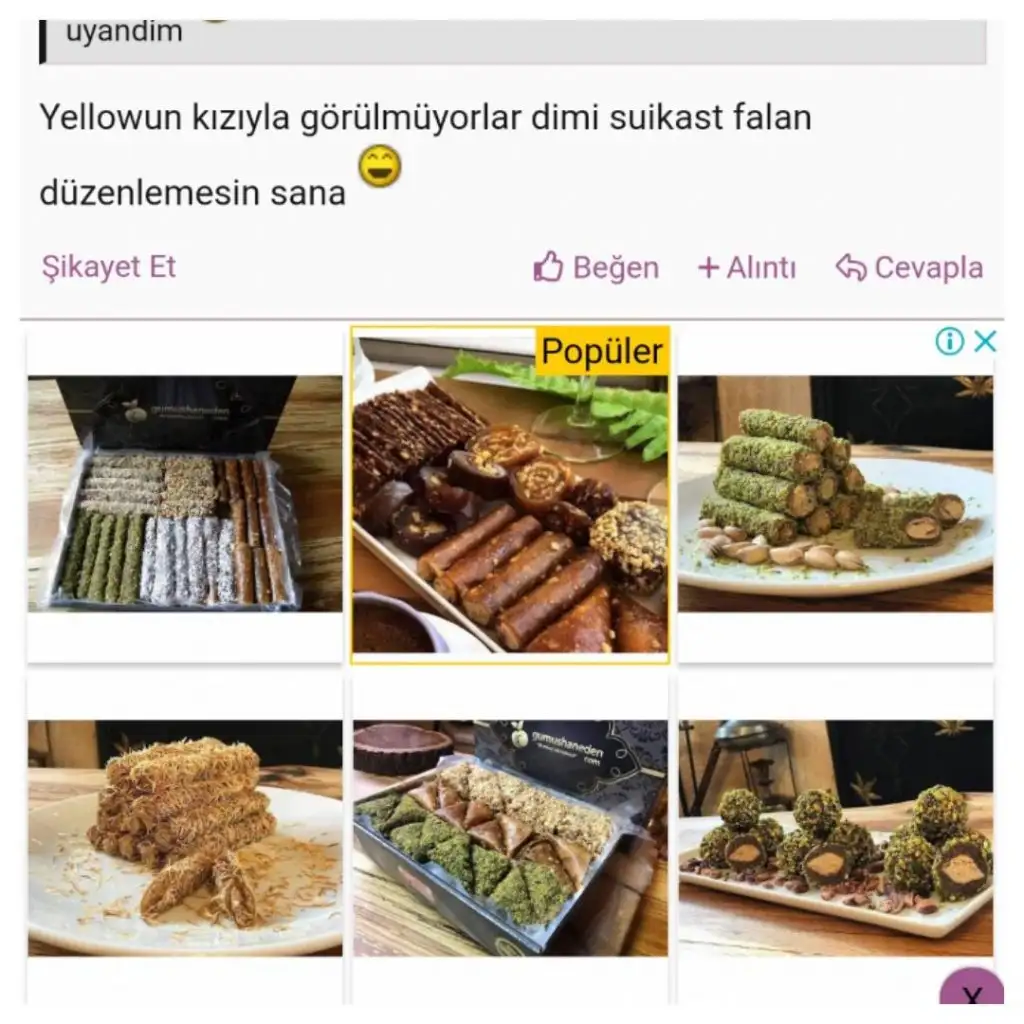Tap Şikayet Et to report the post
The width and height of the screenshot is (1024, 1024).
tap(109, 267)
